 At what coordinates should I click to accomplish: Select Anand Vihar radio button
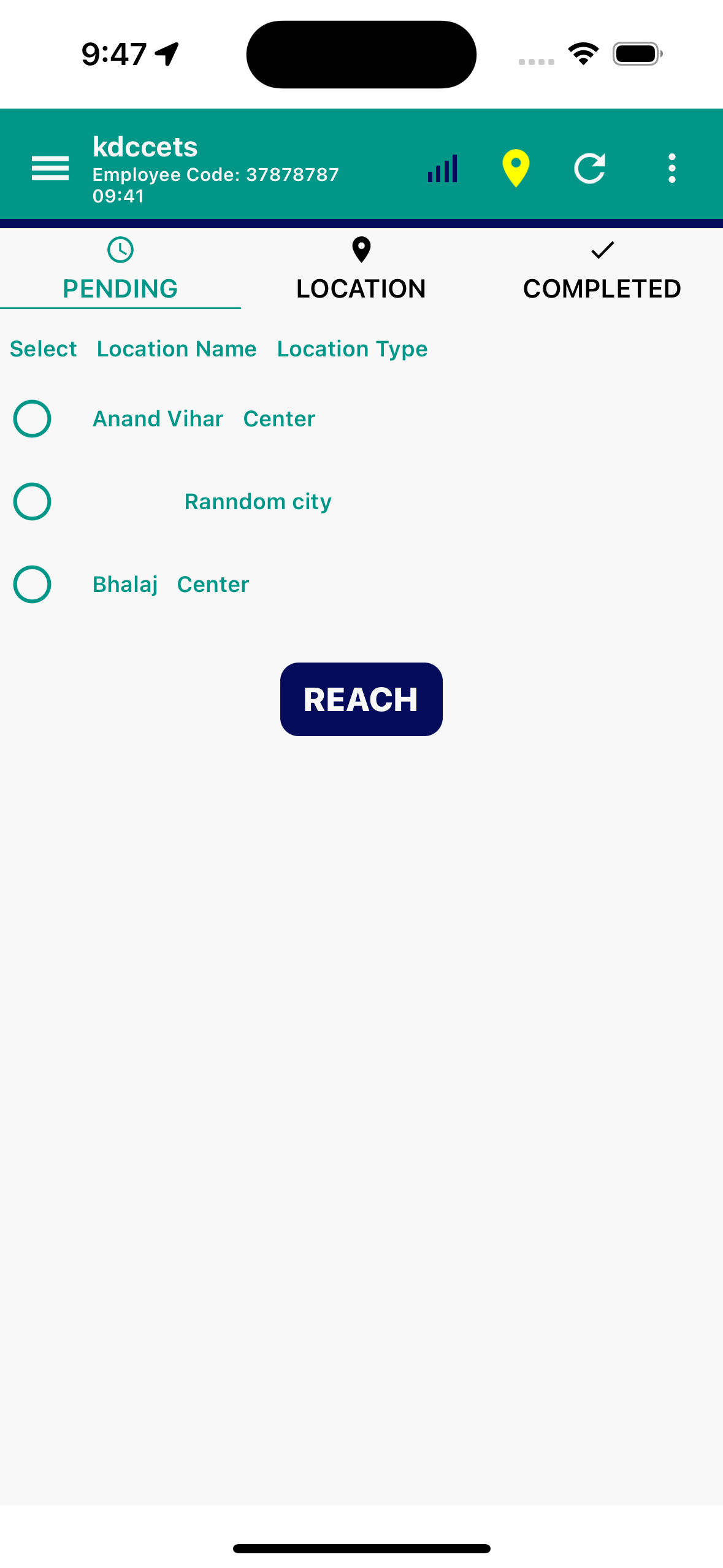point(32,418)
